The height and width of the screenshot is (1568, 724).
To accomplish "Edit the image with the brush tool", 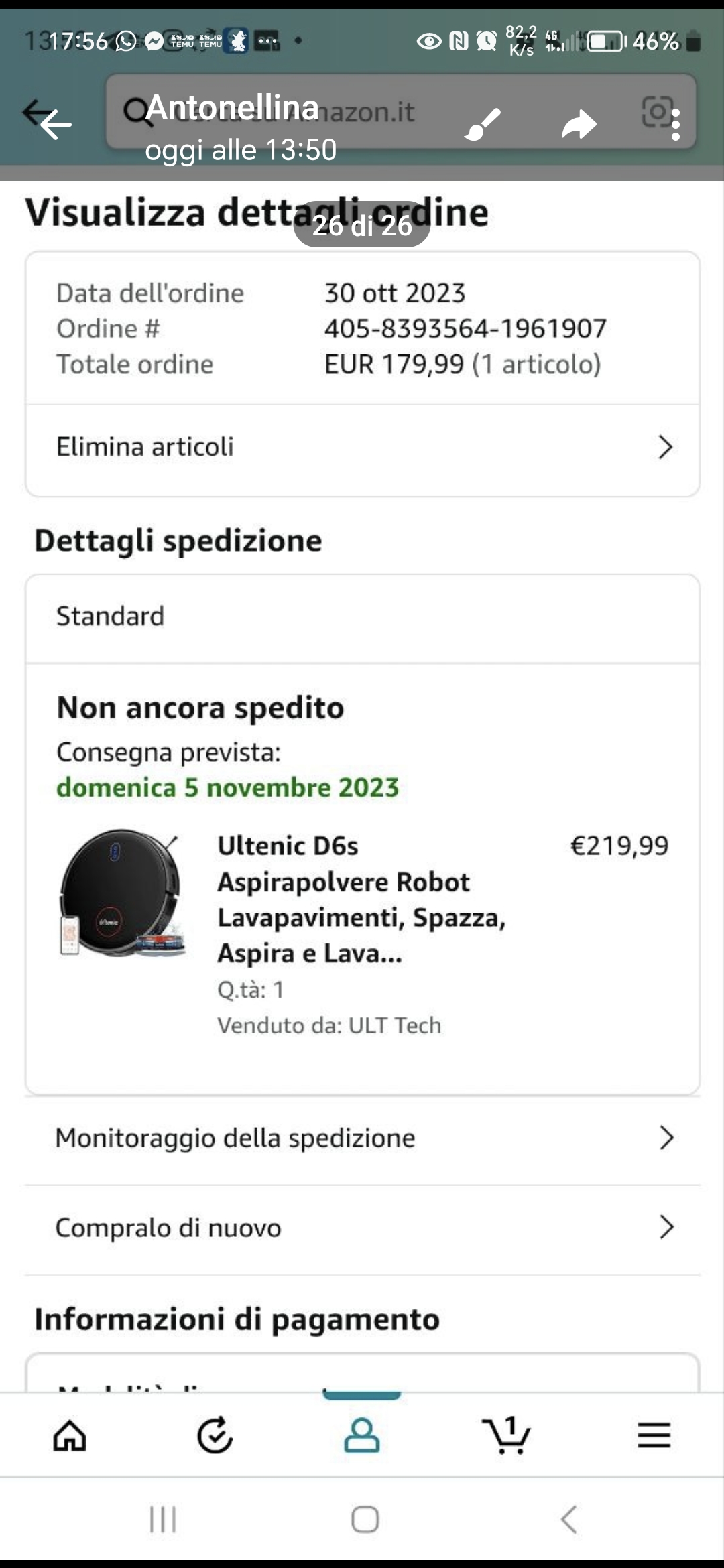I will pos(483,124).
